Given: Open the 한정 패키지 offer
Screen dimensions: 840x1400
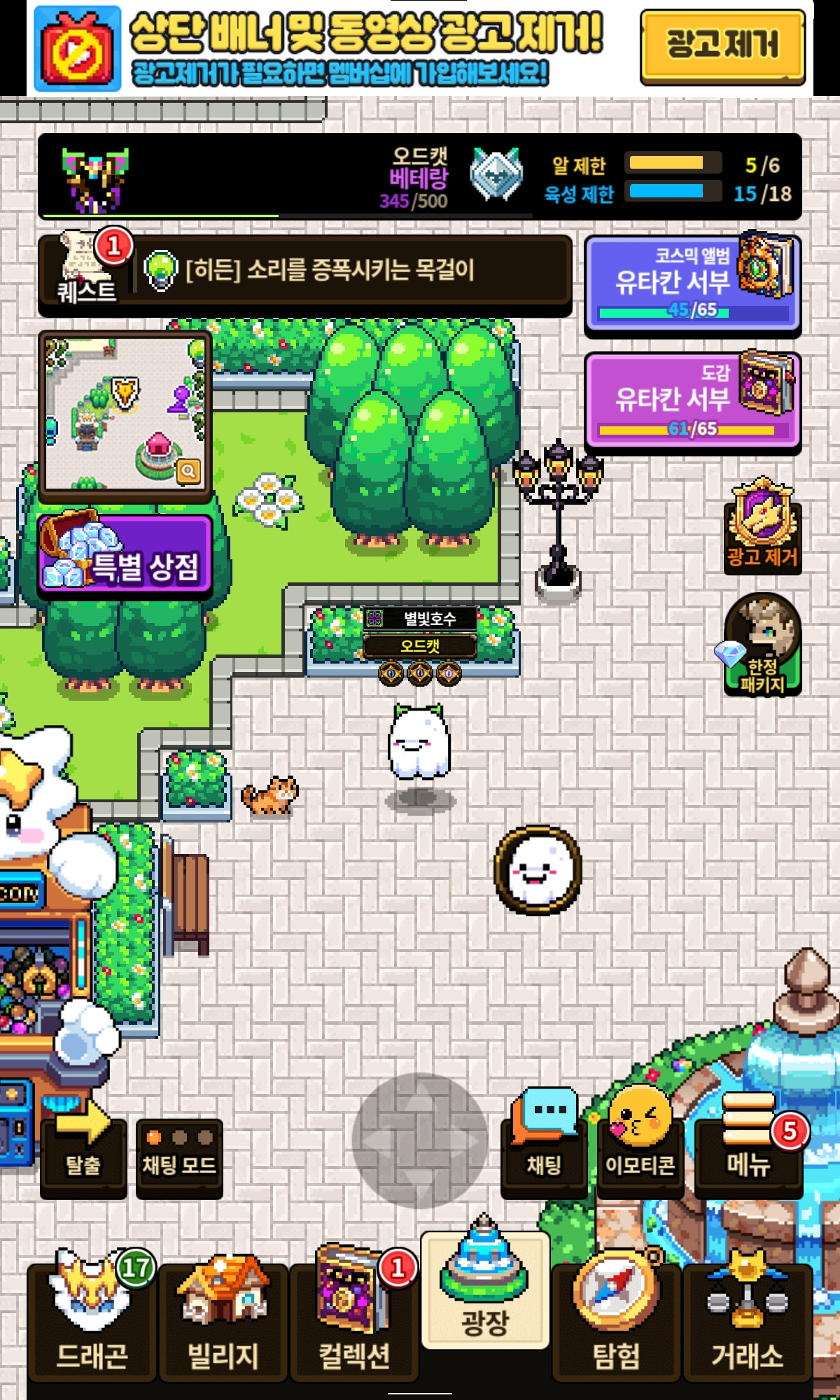Looking at the screenshot, I should 762,645.
